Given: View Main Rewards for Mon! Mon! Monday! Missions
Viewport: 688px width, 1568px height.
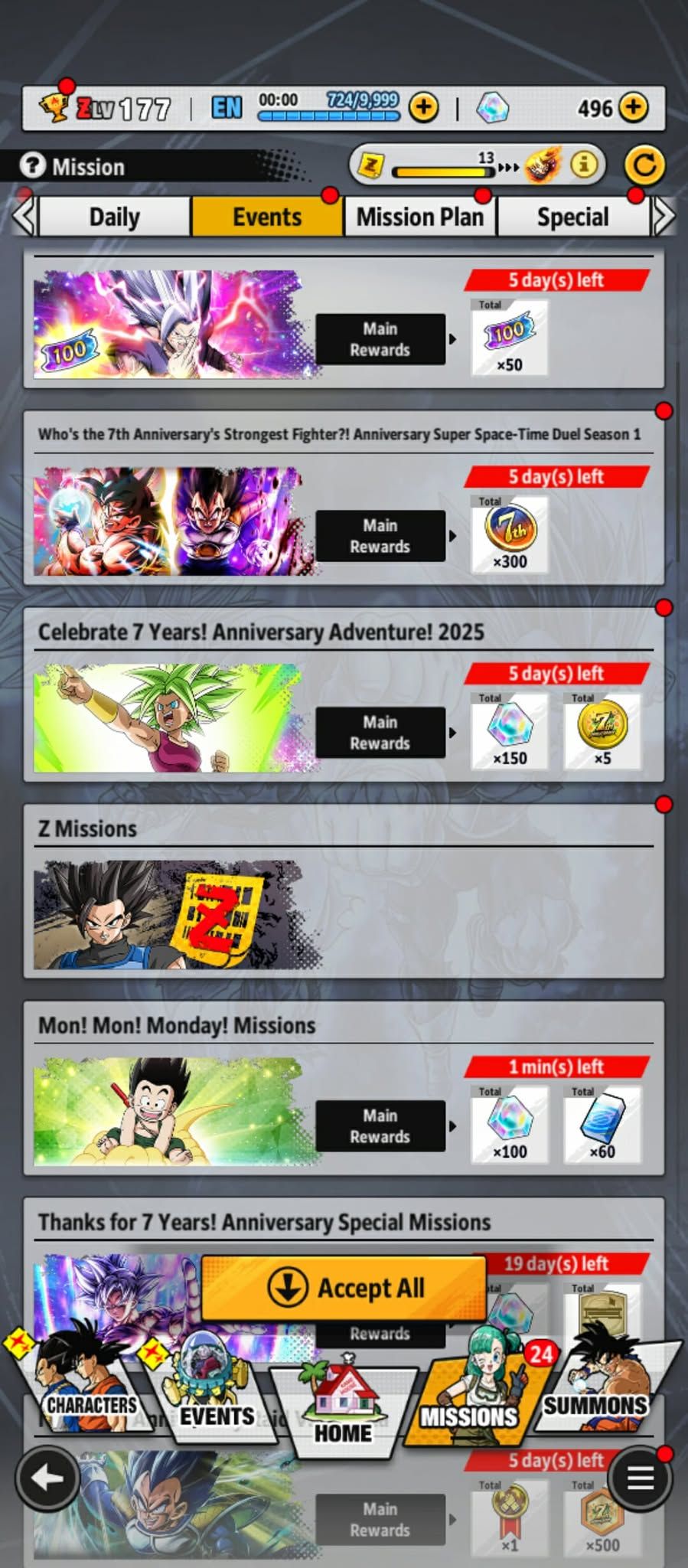Looking at the screenshot, I should pyautogui.click(x=380, y=1126).
